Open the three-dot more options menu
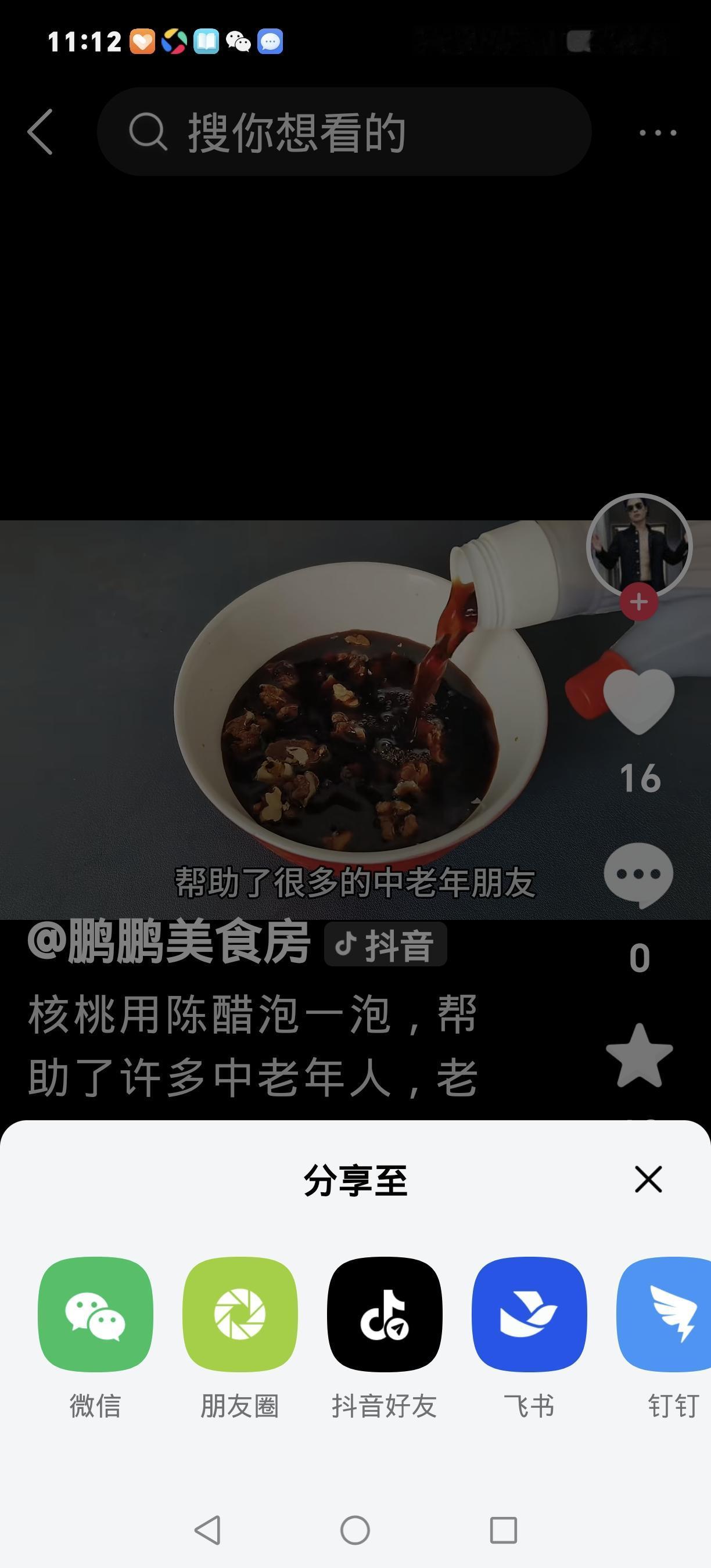Screen dimensions: 711x1568 656,132
